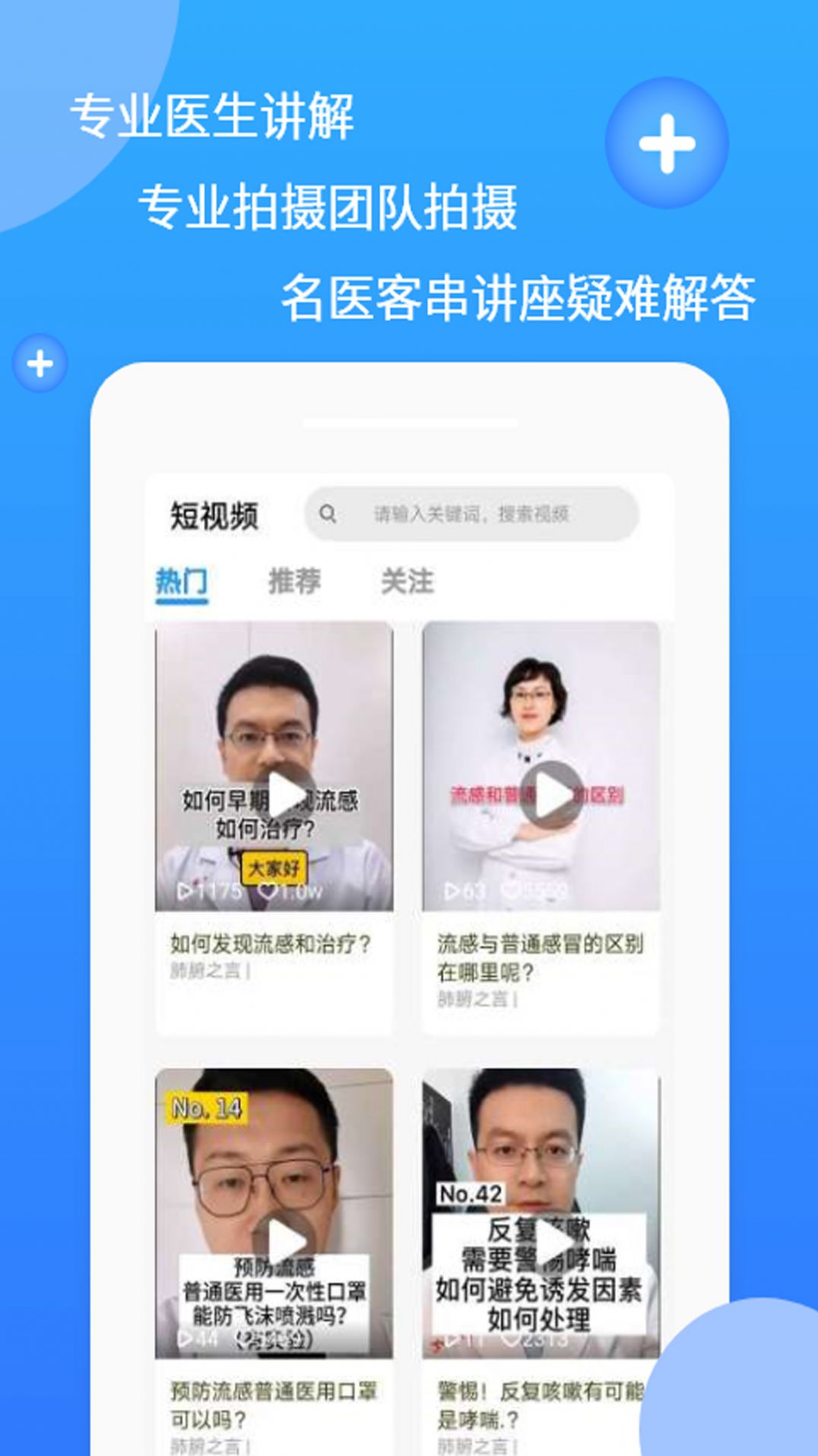
Task: Switch to the 推荐 tab
Action: (293, 581)
